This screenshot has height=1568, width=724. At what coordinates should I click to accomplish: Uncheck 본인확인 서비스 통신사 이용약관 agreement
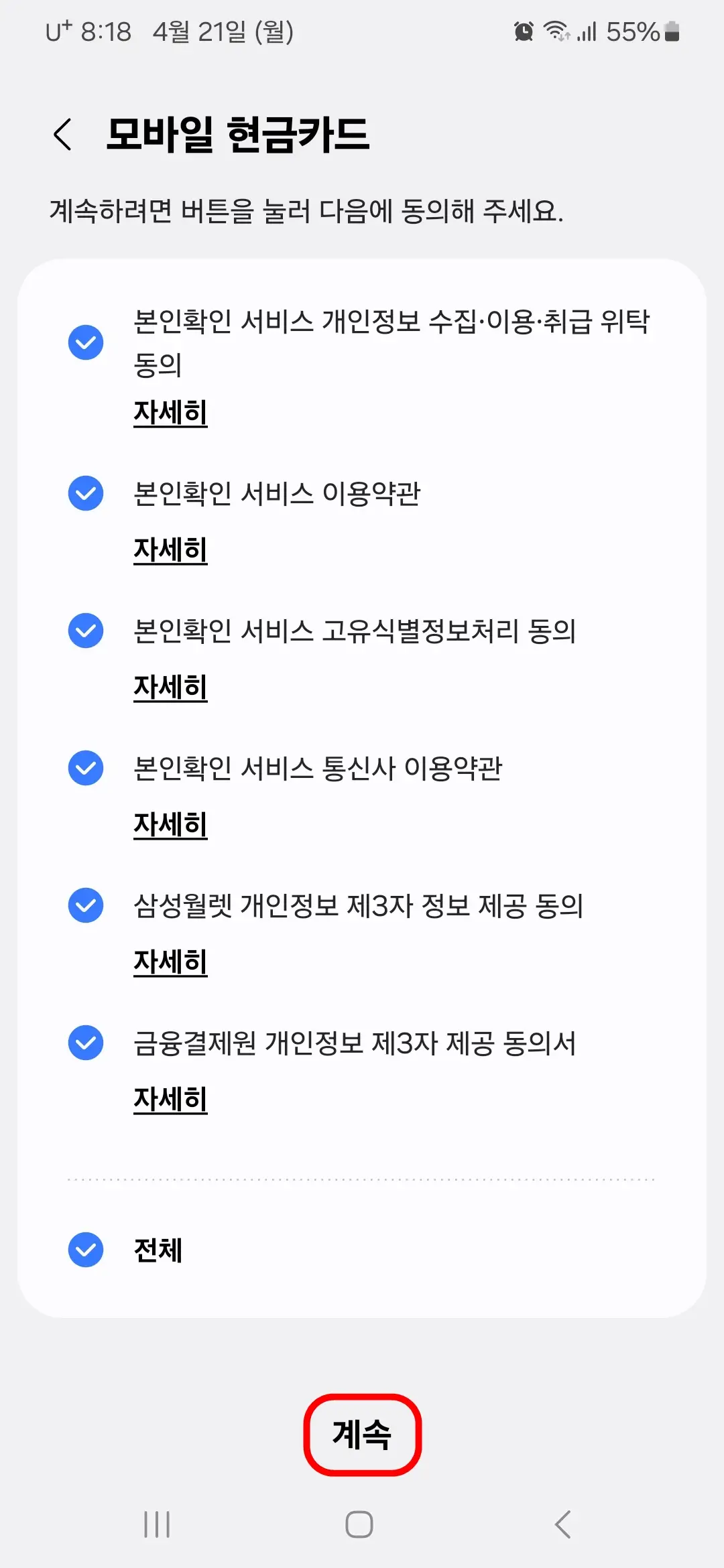[x=85, y=769]
